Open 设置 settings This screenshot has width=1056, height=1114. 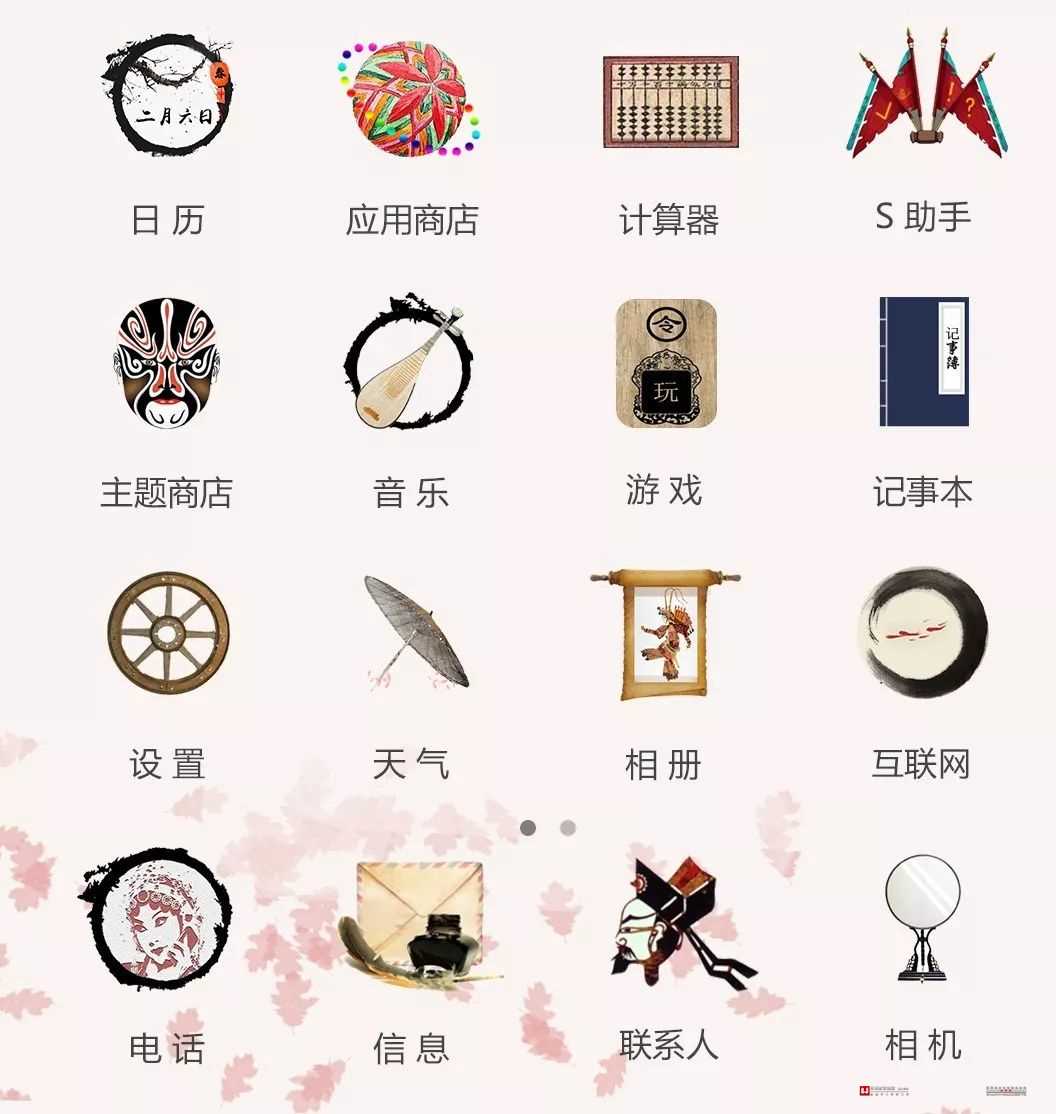tap(168, 632)
